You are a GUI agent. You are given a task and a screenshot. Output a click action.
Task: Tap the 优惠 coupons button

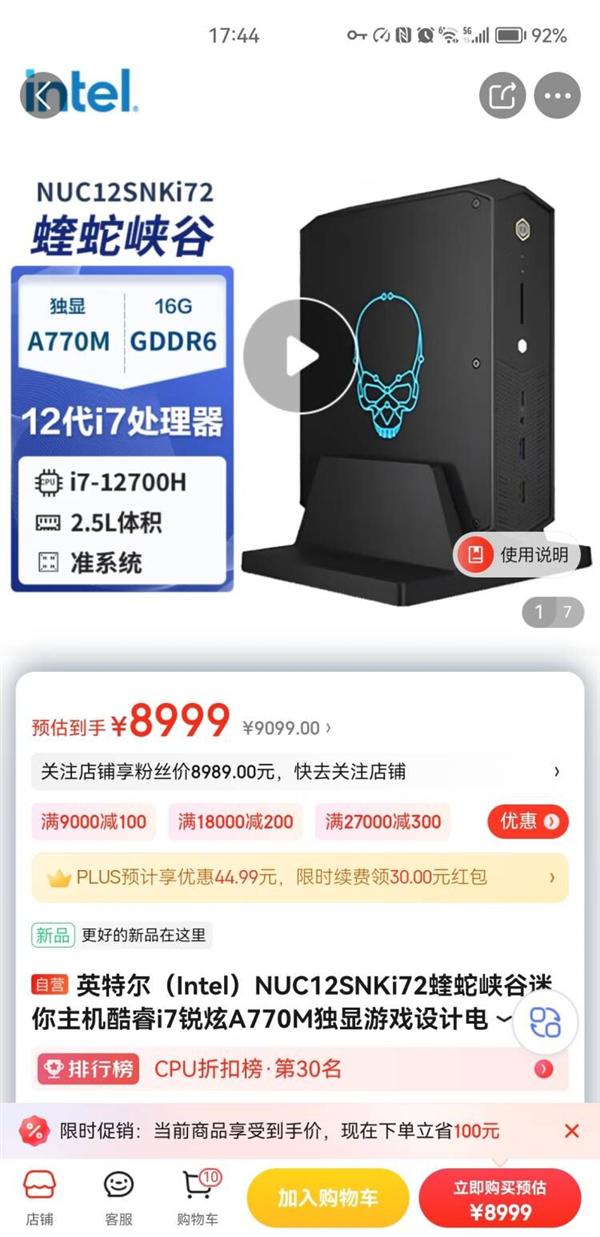point(528,822)
